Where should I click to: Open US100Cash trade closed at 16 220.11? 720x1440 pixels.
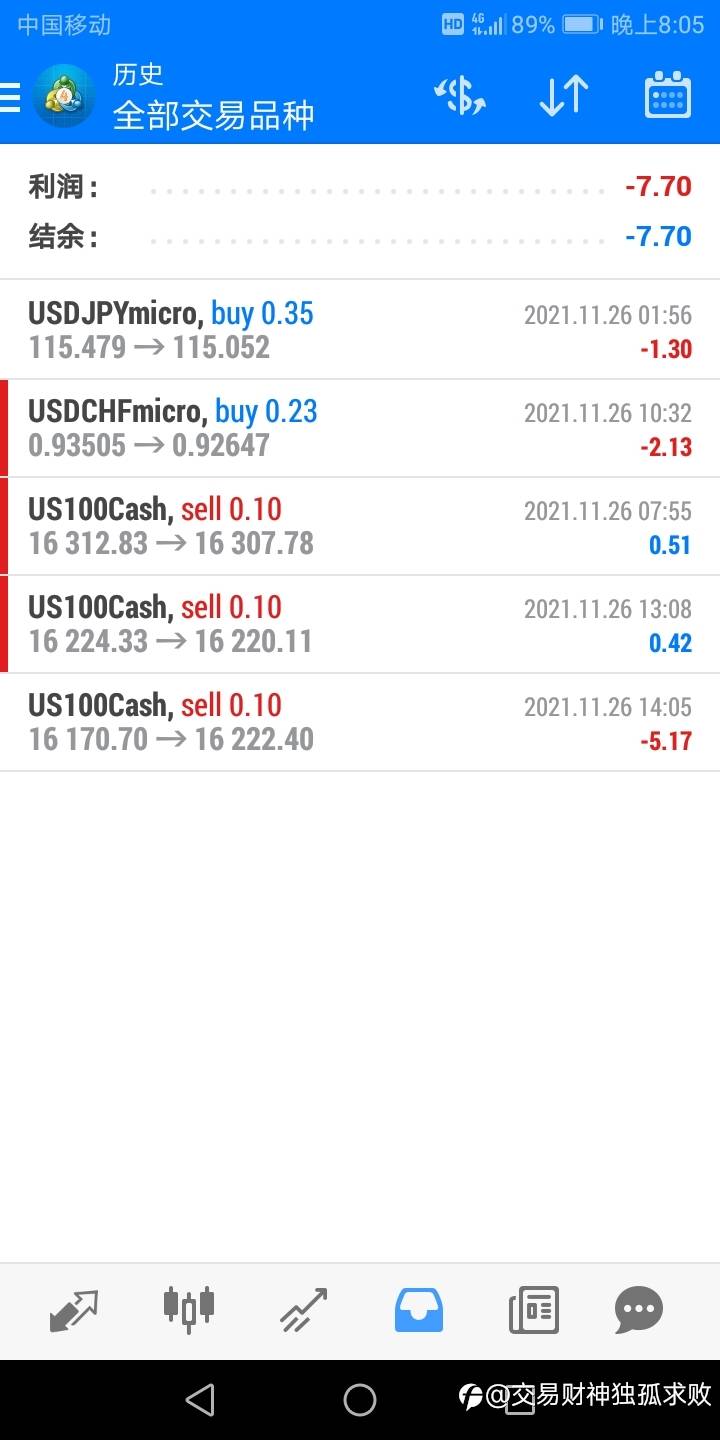point(360,624)
